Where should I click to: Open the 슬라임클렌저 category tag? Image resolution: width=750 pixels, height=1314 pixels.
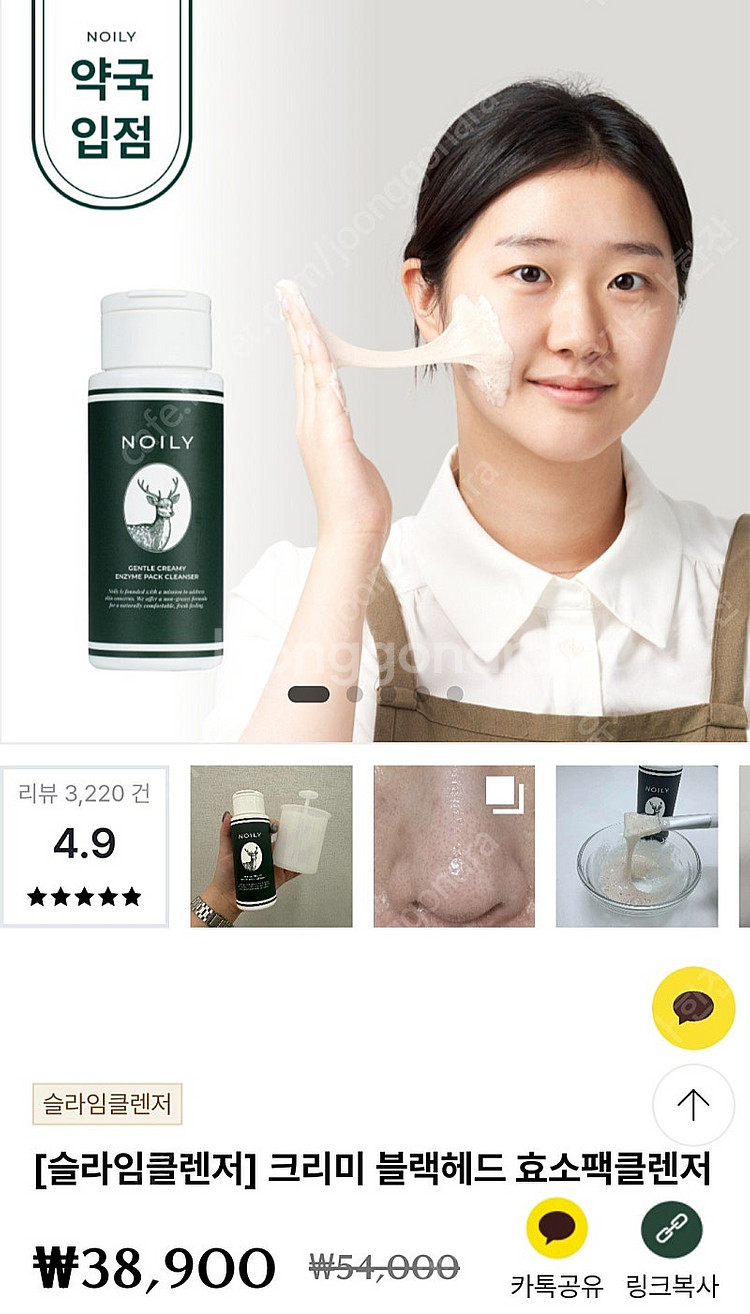(x=107, y=1104)
